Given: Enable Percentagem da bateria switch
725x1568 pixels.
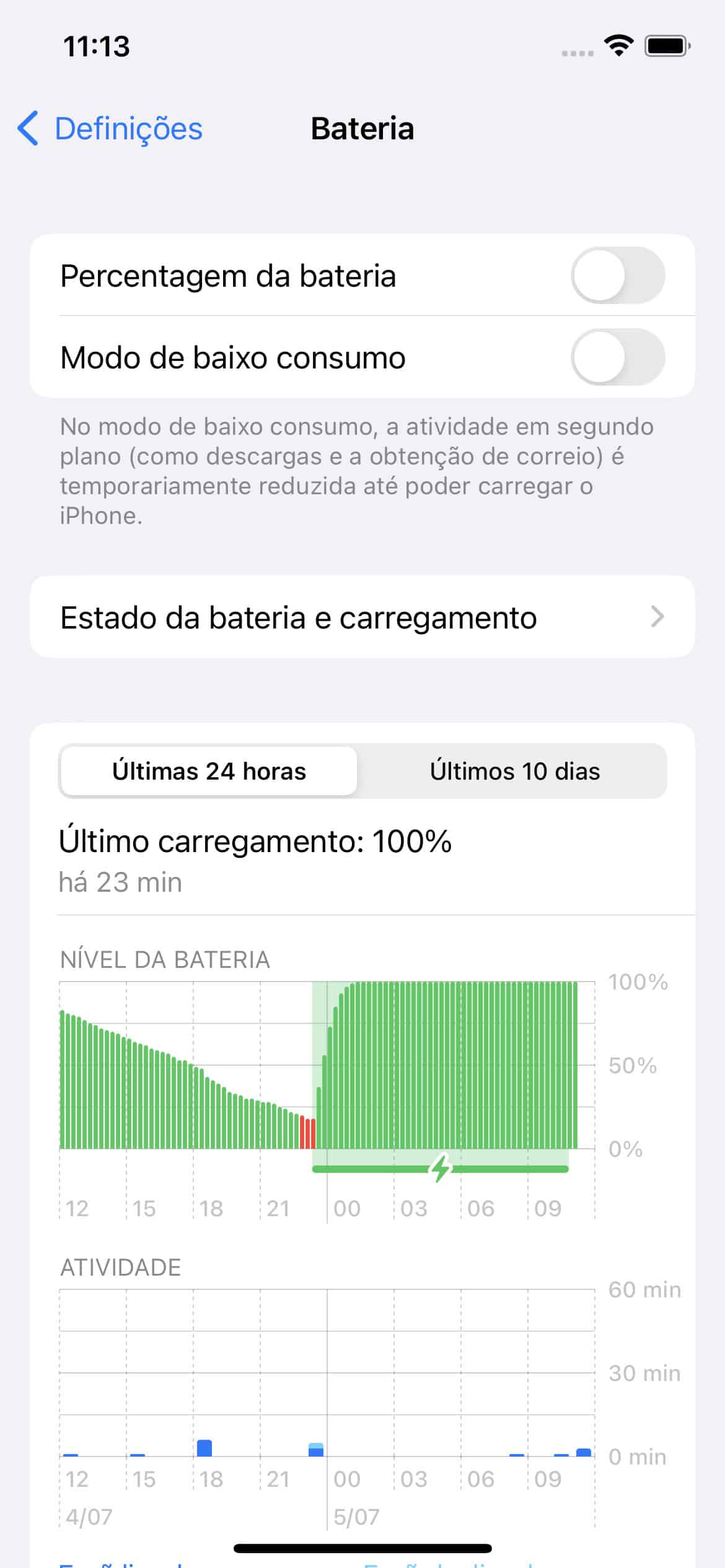Looking at the screenshot, I should [x=617, y=276].
